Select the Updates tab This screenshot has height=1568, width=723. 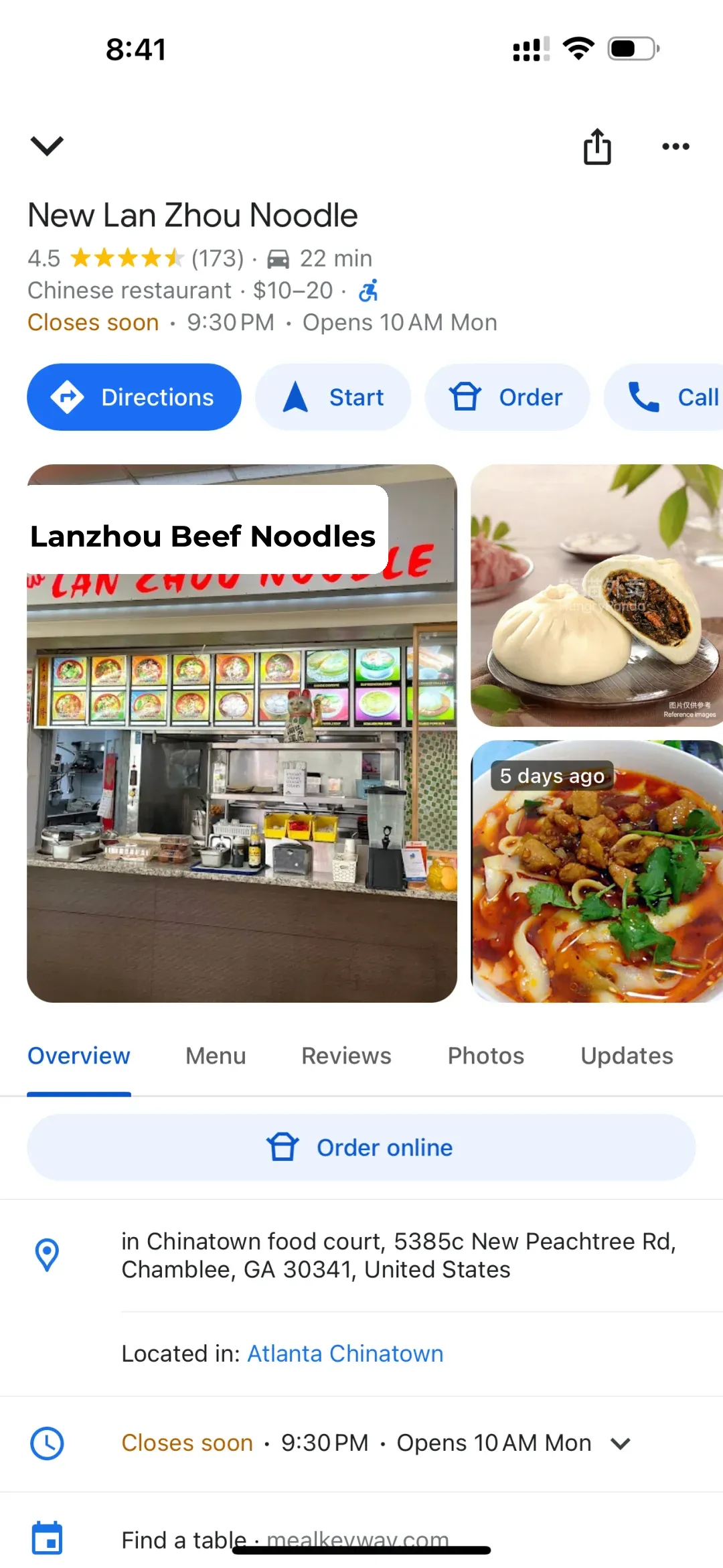coord(627,1056)
